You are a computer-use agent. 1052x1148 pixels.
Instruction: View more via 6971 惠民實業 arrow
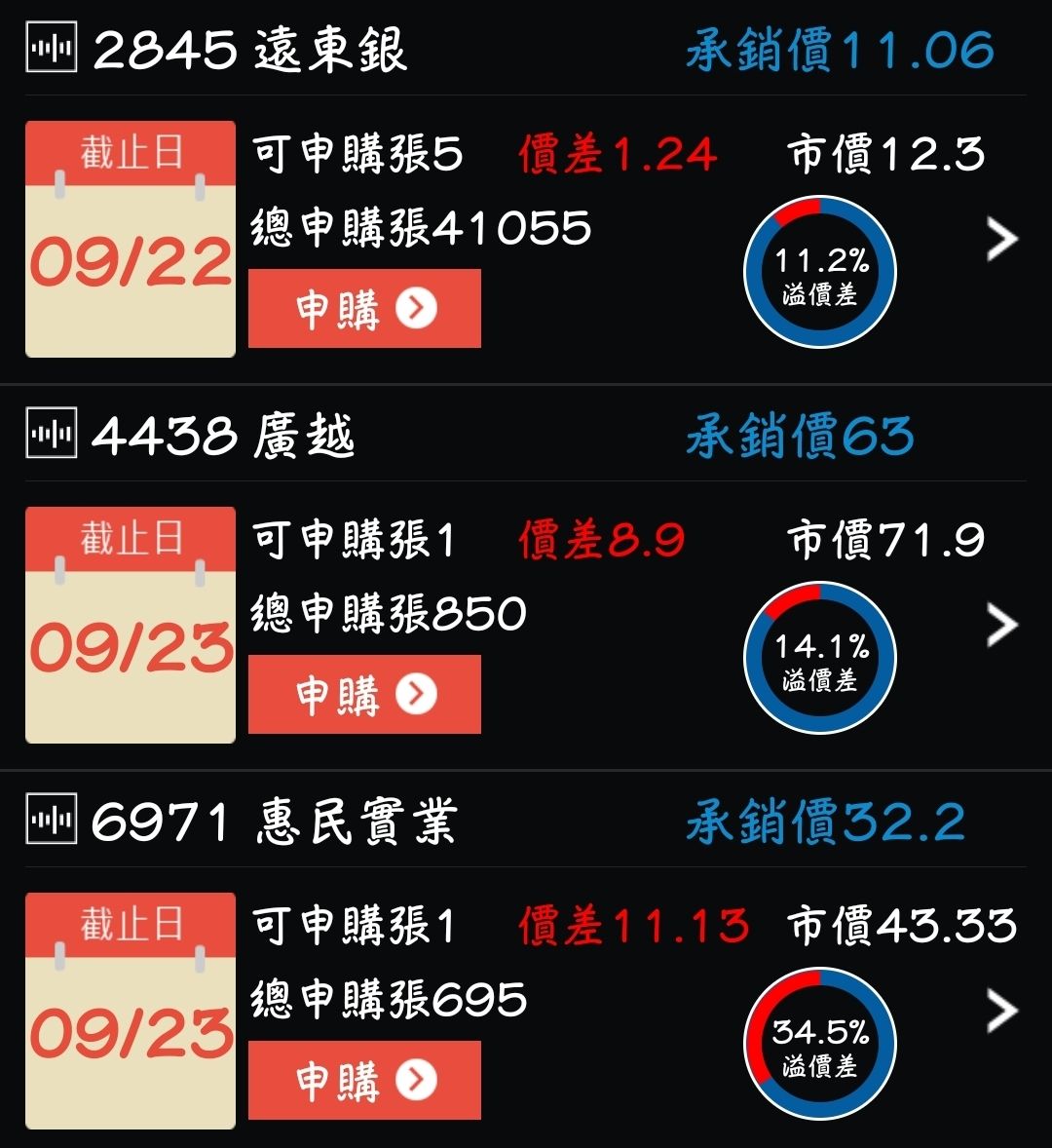click(x=1001, y=1012)
